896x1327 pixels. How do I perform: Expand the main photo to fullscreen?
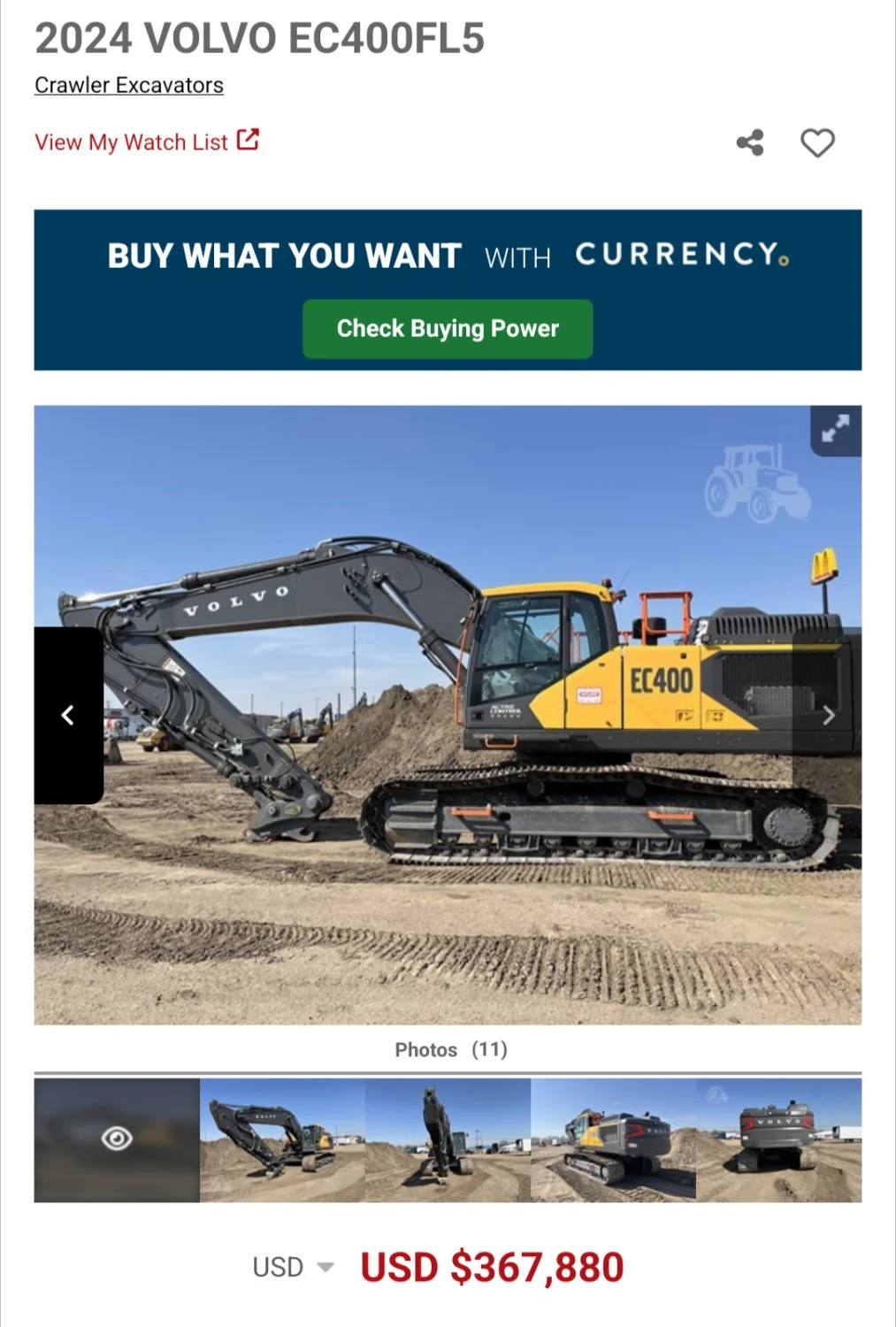835,430
